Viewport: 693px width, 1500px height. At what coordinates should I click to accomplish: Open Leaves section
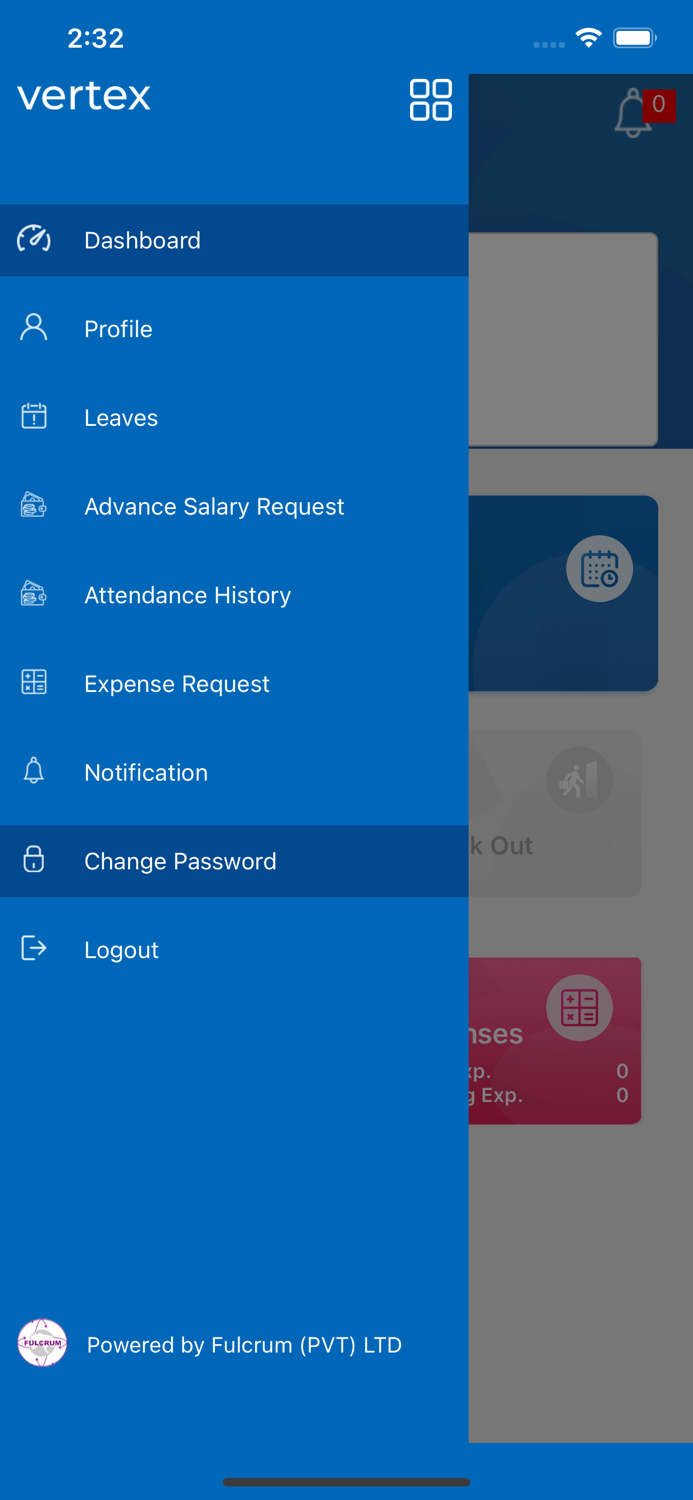pyautogui.click(x=234, y=418)
